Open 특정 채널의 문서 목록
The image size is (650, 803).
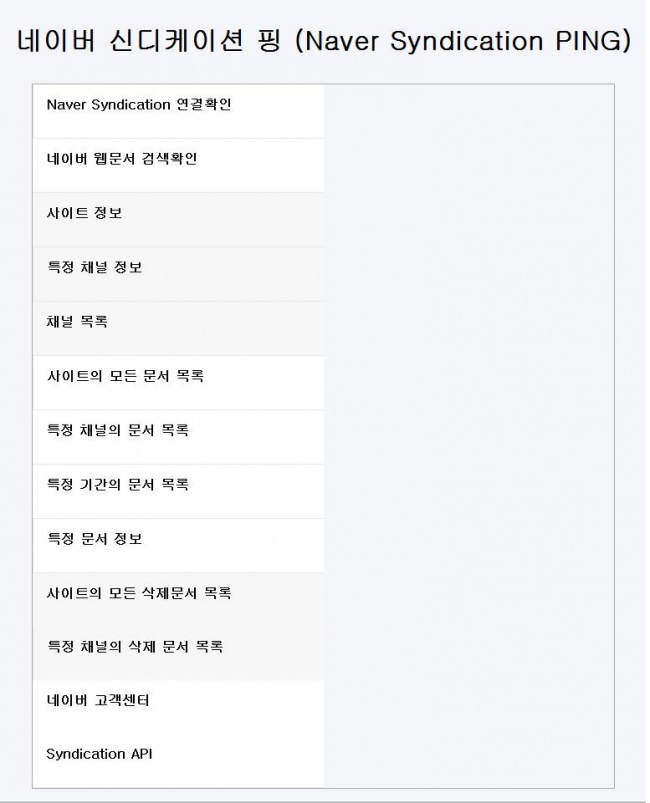click(118, 430)
